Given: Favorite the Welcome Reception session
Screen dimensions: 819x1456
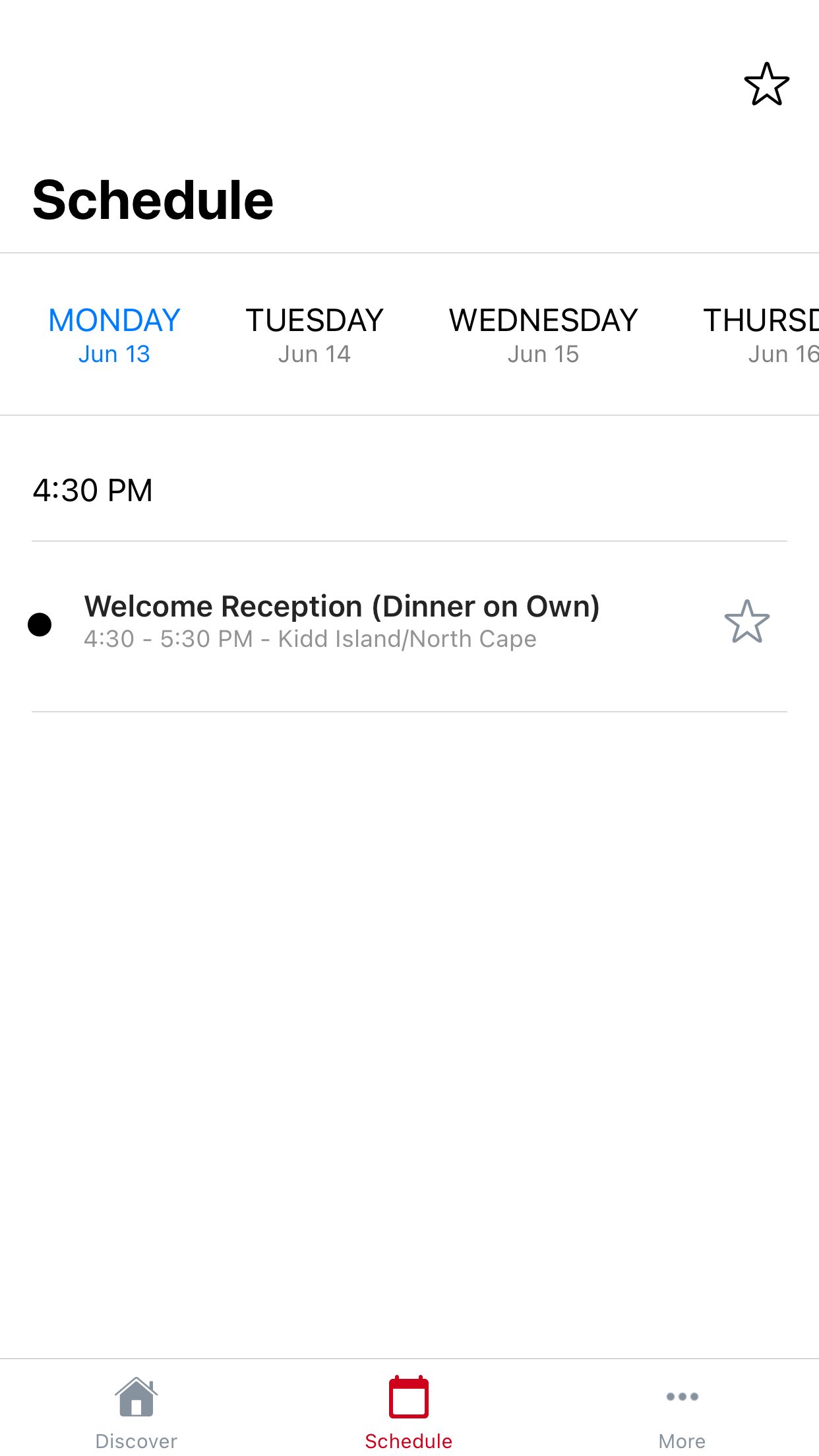Looking at the screenshot, I should coord(746,622).
